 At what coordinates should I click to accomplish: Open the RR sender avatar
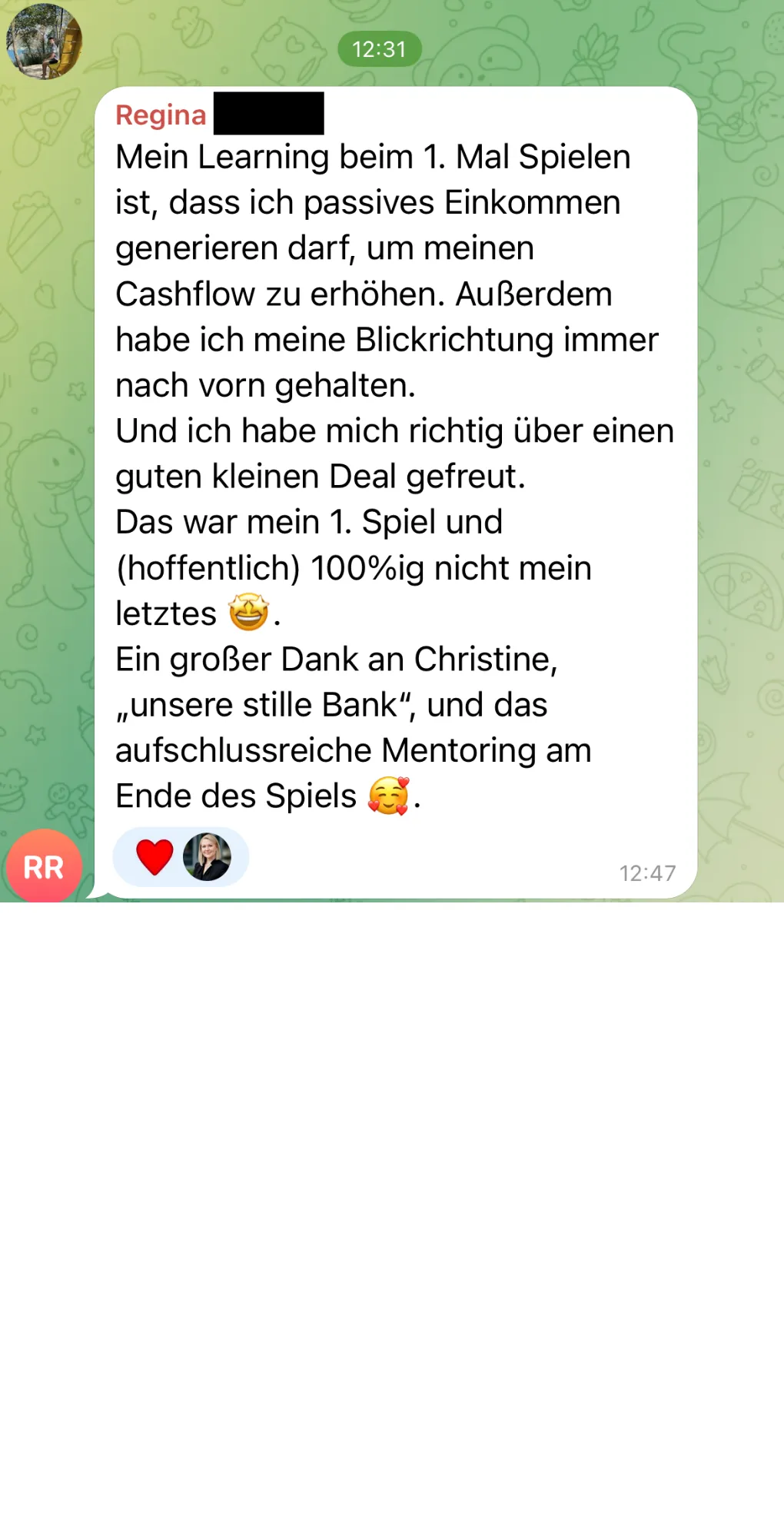tap(44, 867)
